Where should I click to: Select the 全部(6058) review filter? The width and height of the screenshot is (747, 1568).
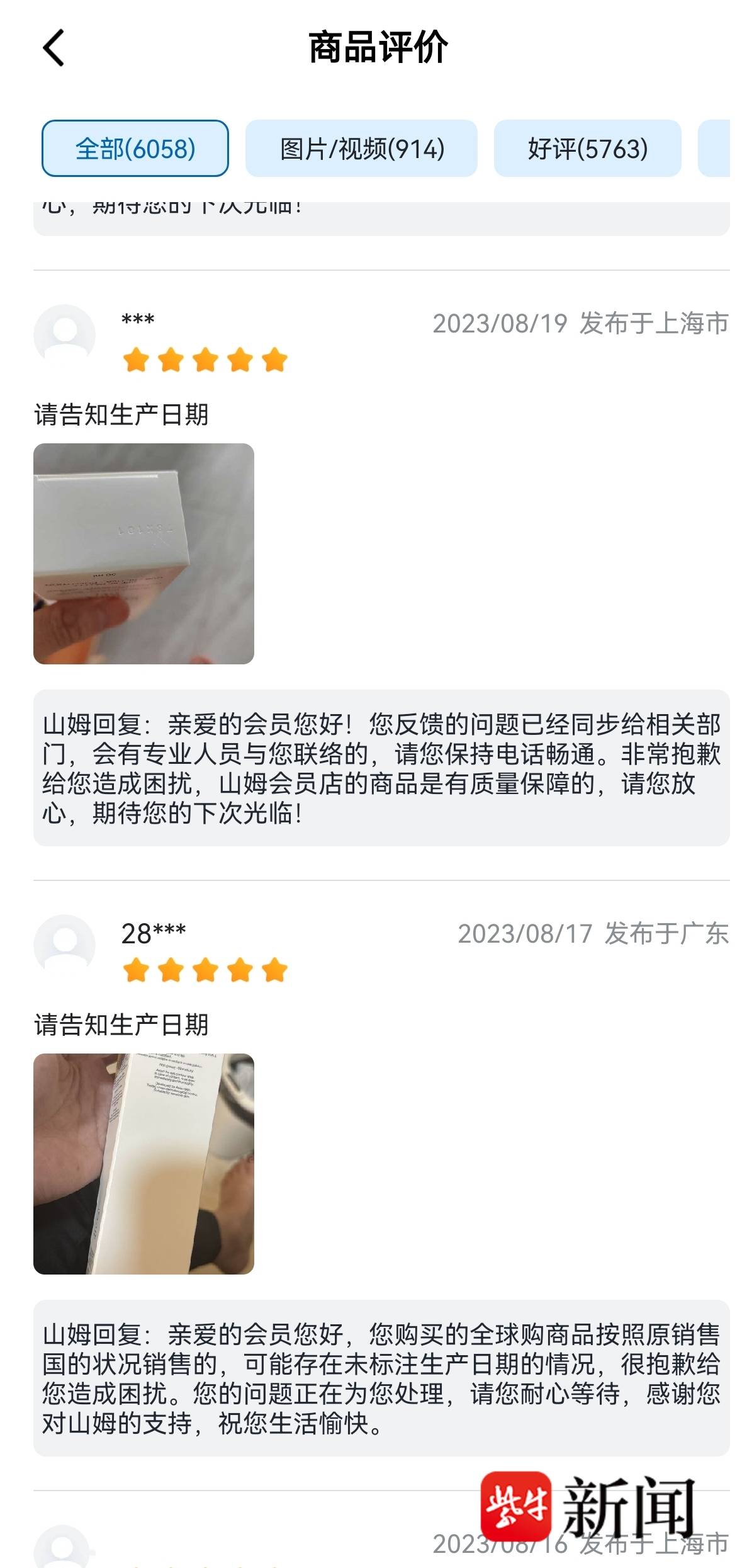tap(135, 149)
